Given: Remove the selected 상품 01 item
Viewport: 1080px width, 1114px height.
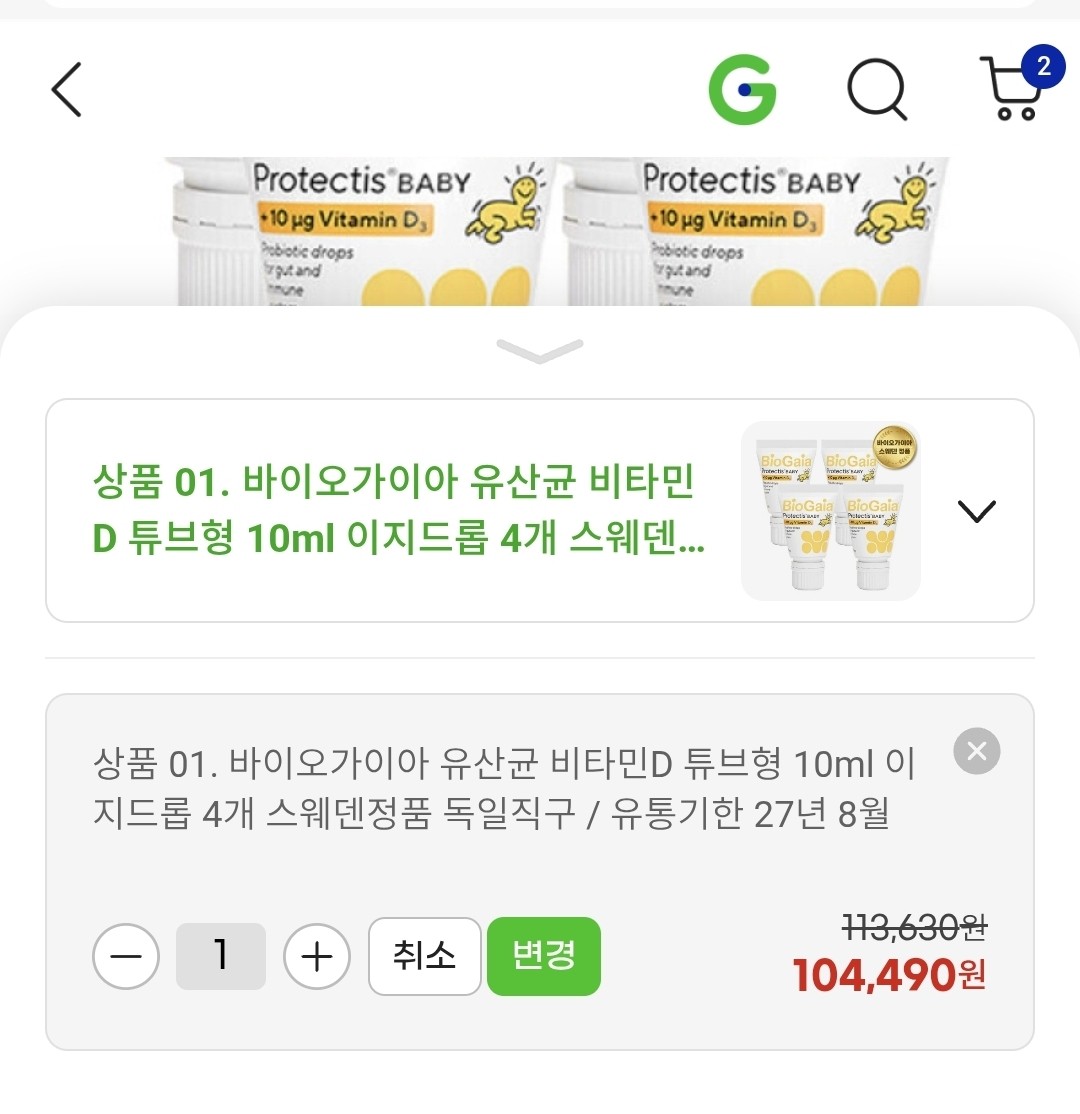Looking at the screenshot, I should [x=977, y=751].
